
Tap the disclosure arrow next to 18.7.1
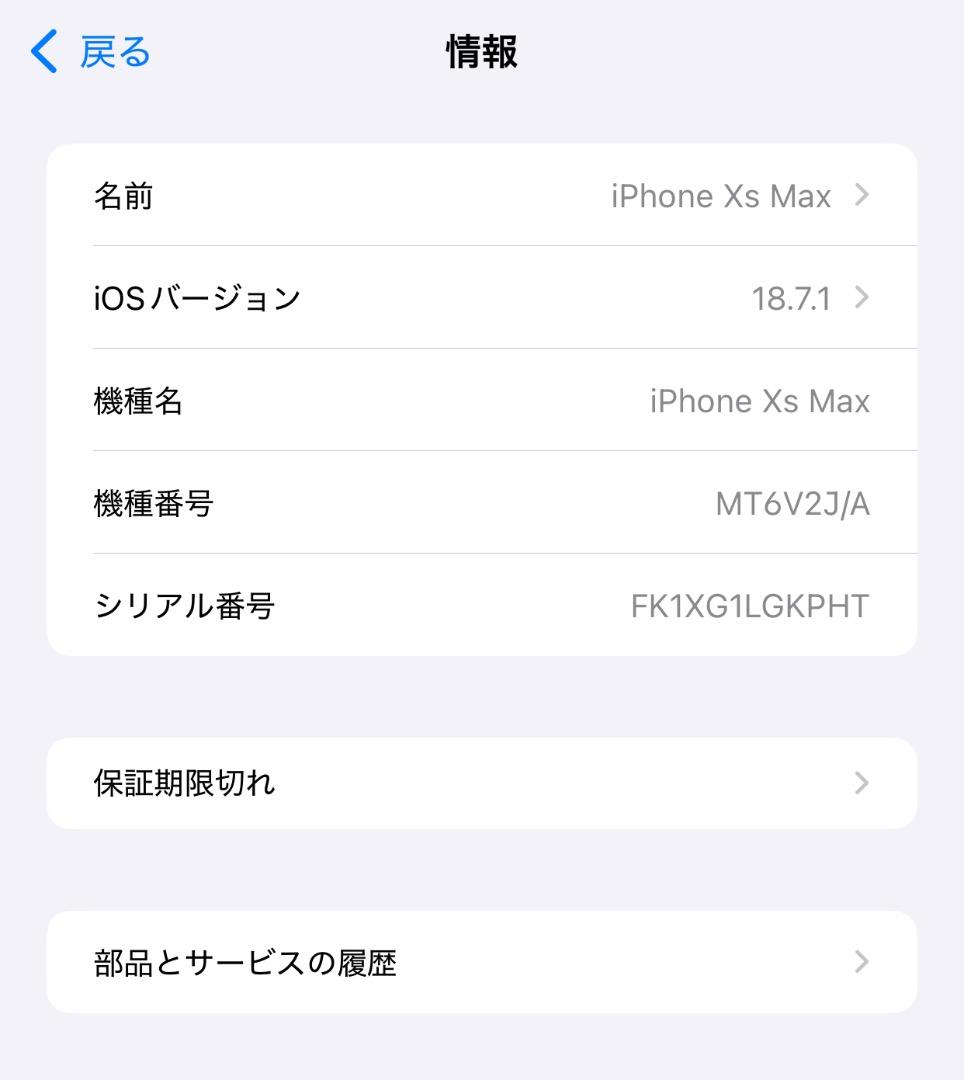point(860,298)
